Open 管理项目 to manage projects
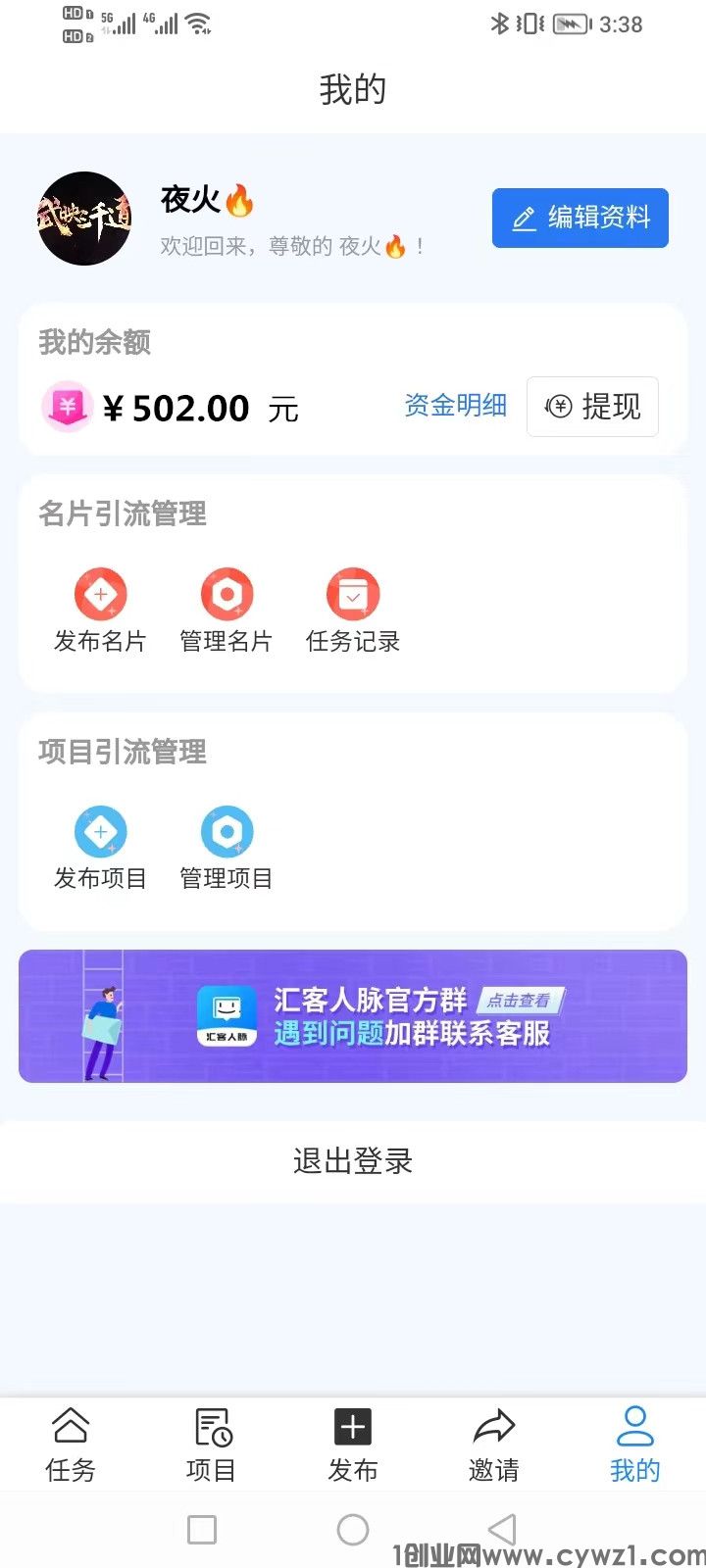The width and height of the screenshot is (706, 1568). [227, 831]
